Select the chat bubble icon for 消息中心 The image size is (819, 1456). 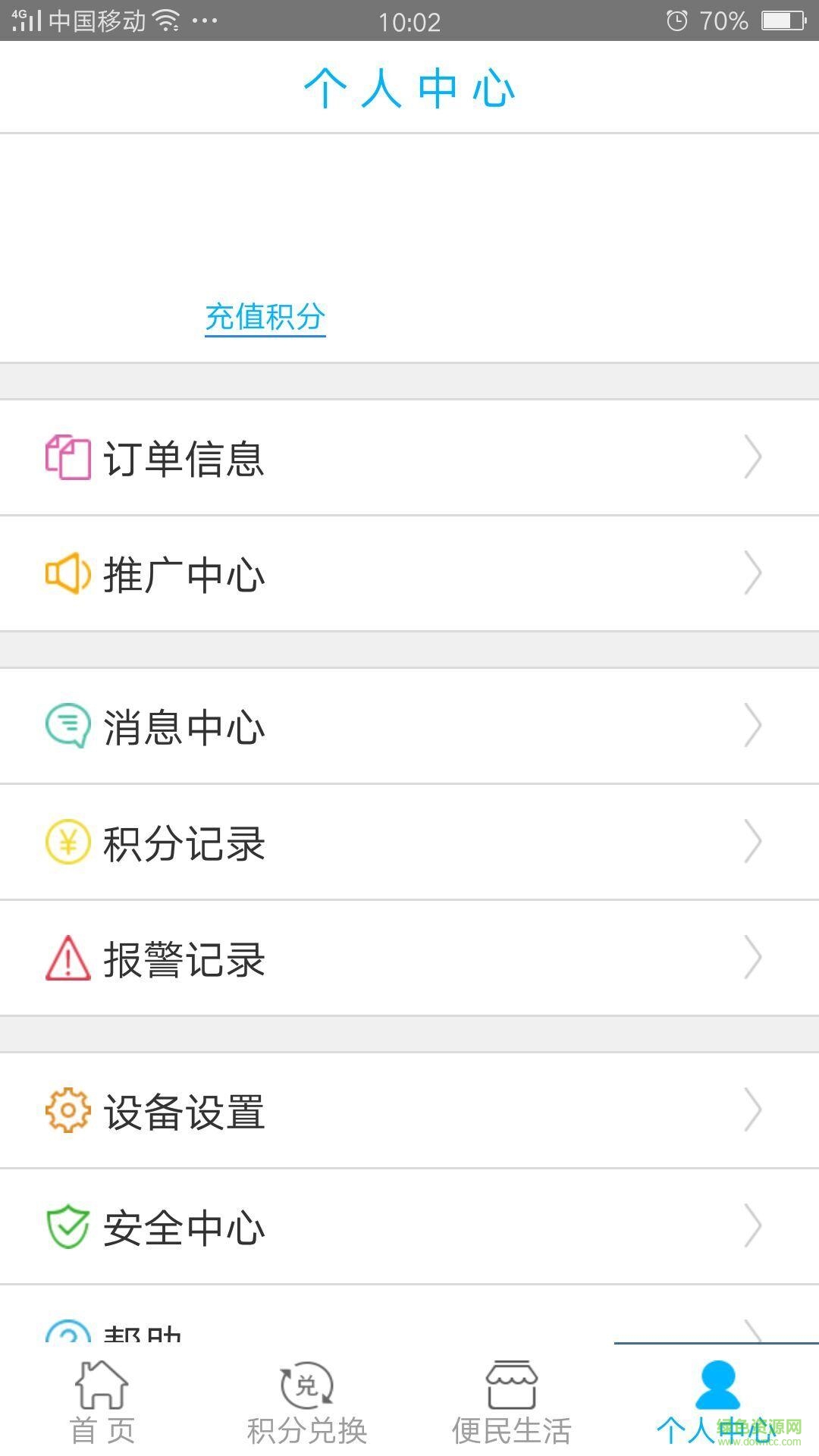(x=68, y=726)
